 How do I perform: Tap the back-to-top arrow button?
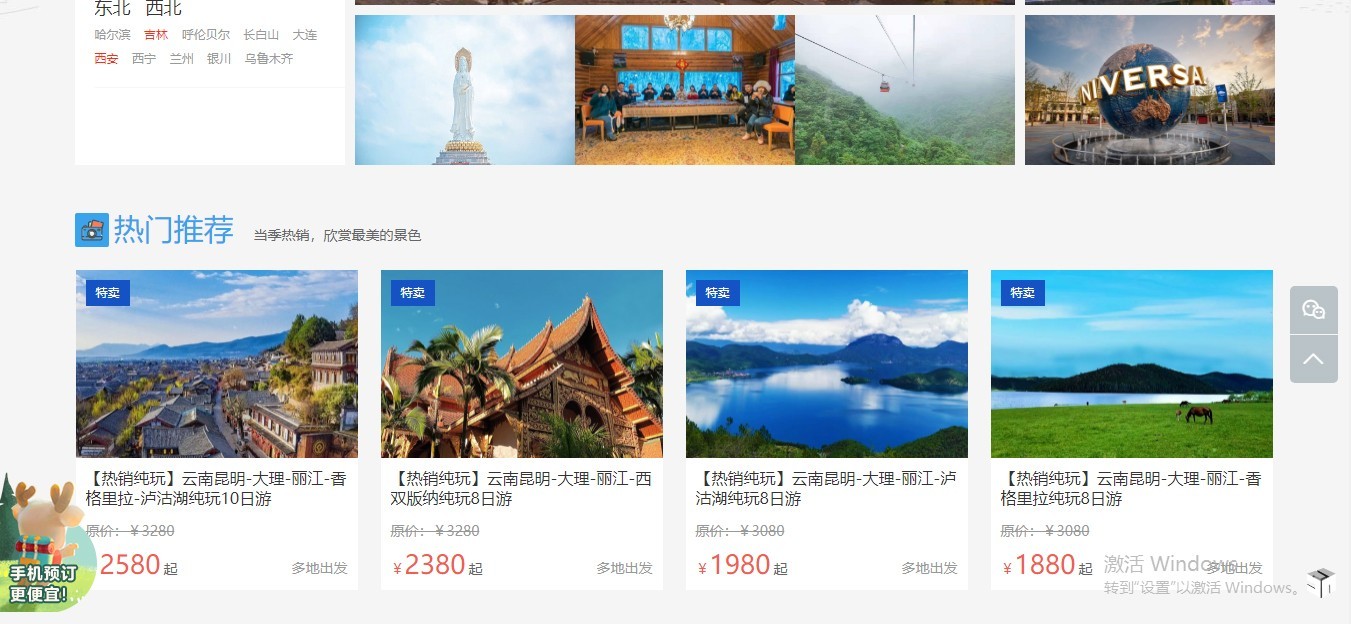click(1313, 359)
